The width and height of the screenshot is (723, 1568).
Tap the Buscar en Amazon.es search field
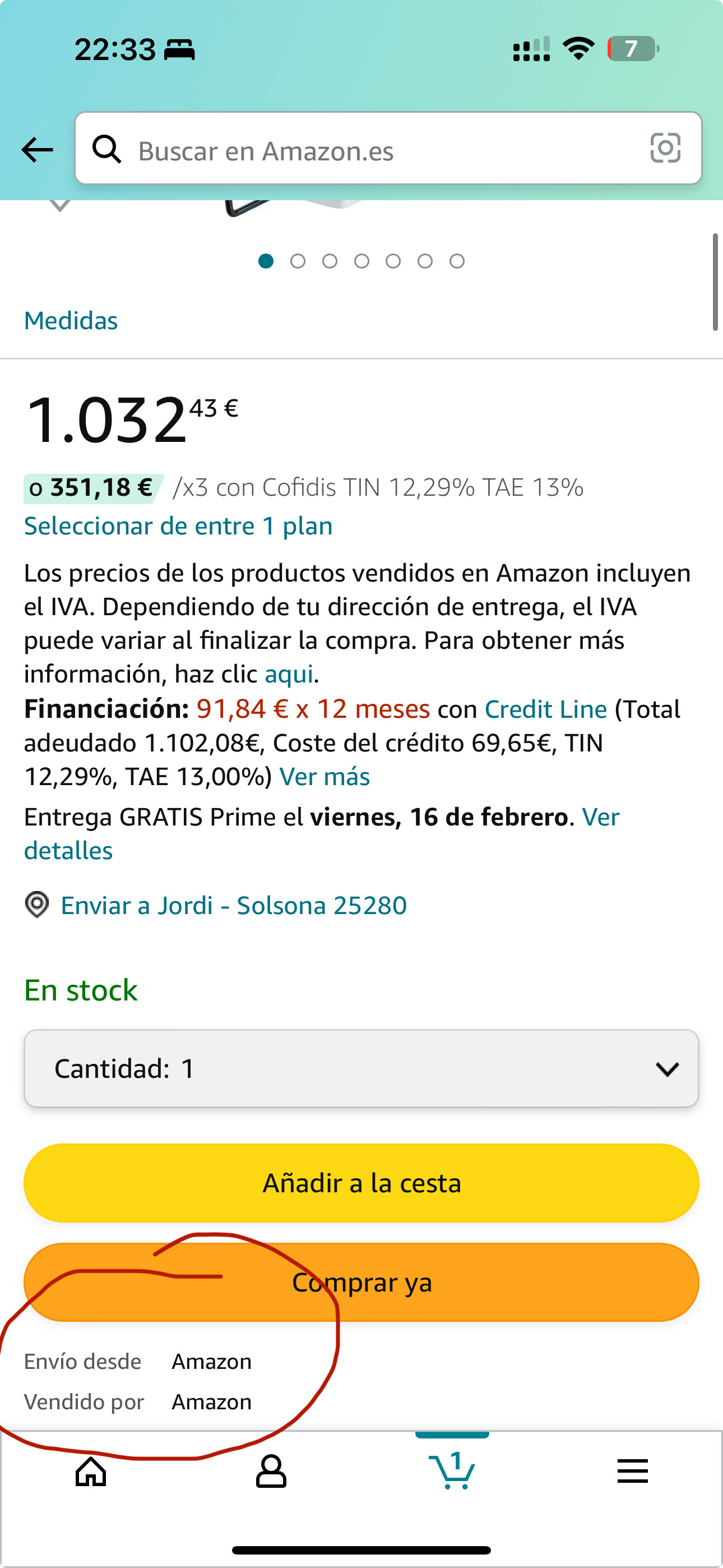pyautogui.click(x=377, y=150)
